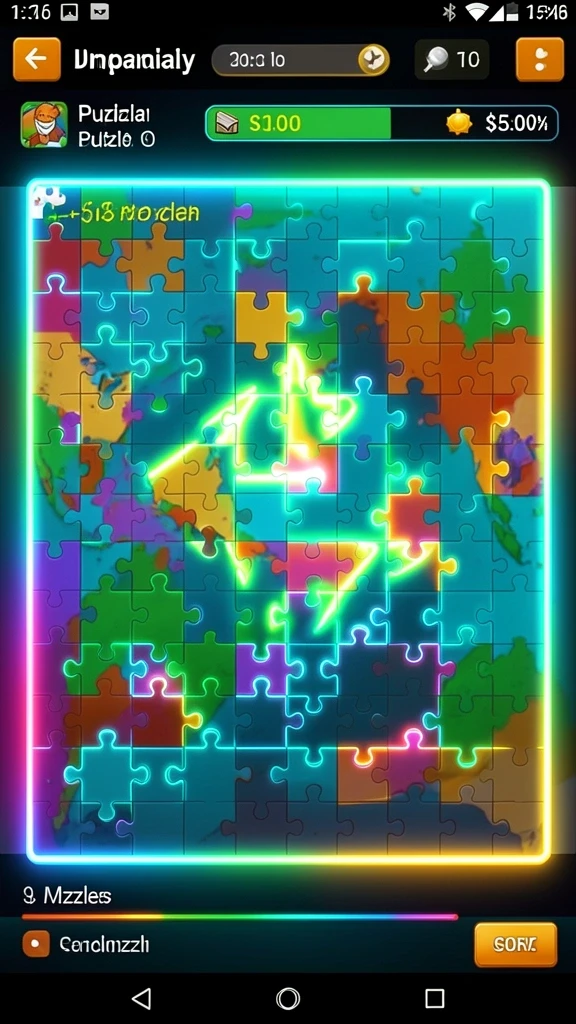Open recent apps with square button
This screenshot has height=1024, width=576.
[434, 998]
